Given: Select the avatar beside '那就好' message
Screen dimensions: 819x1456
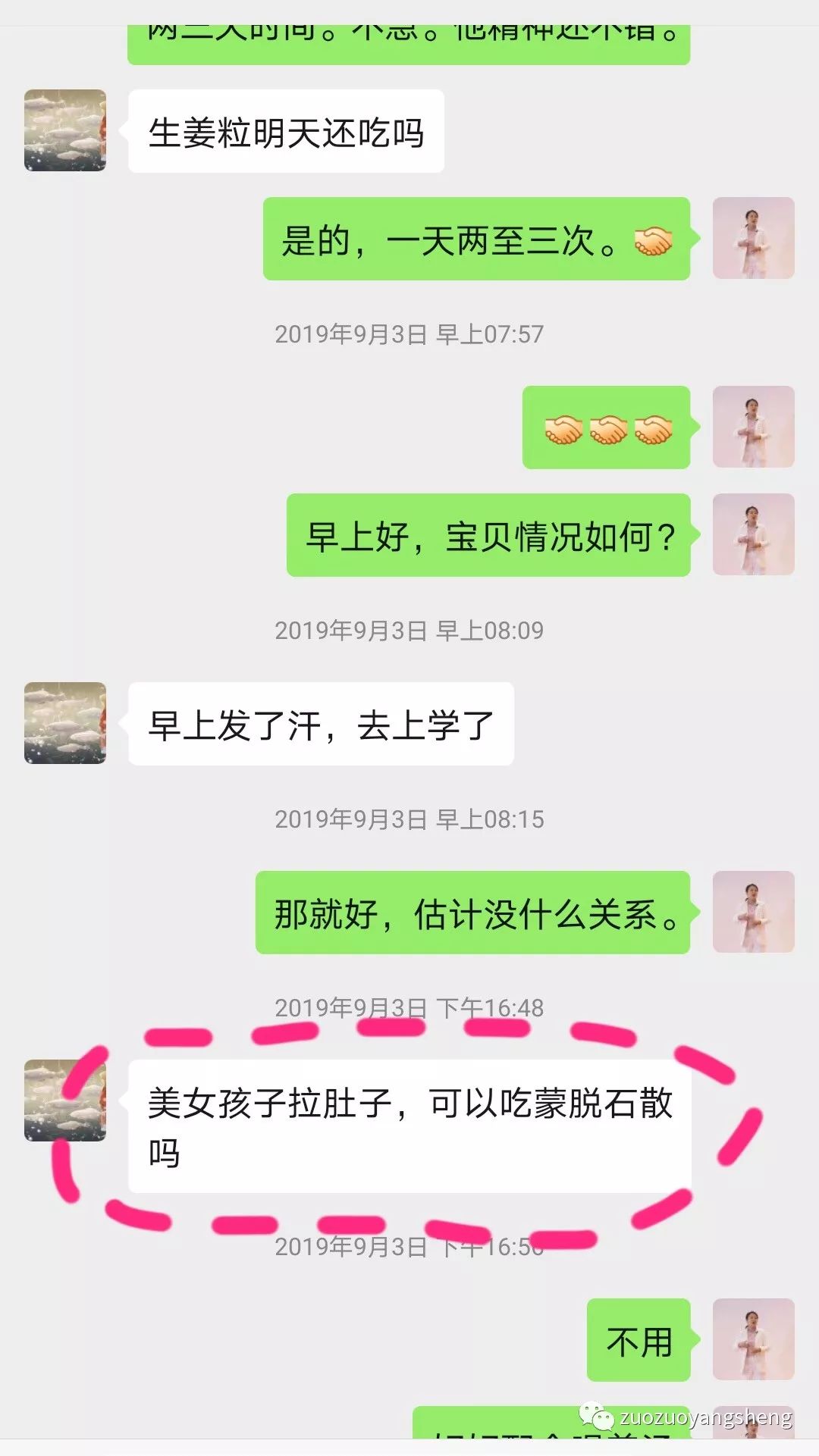Looking at the screenshot, I should point(753,913).
